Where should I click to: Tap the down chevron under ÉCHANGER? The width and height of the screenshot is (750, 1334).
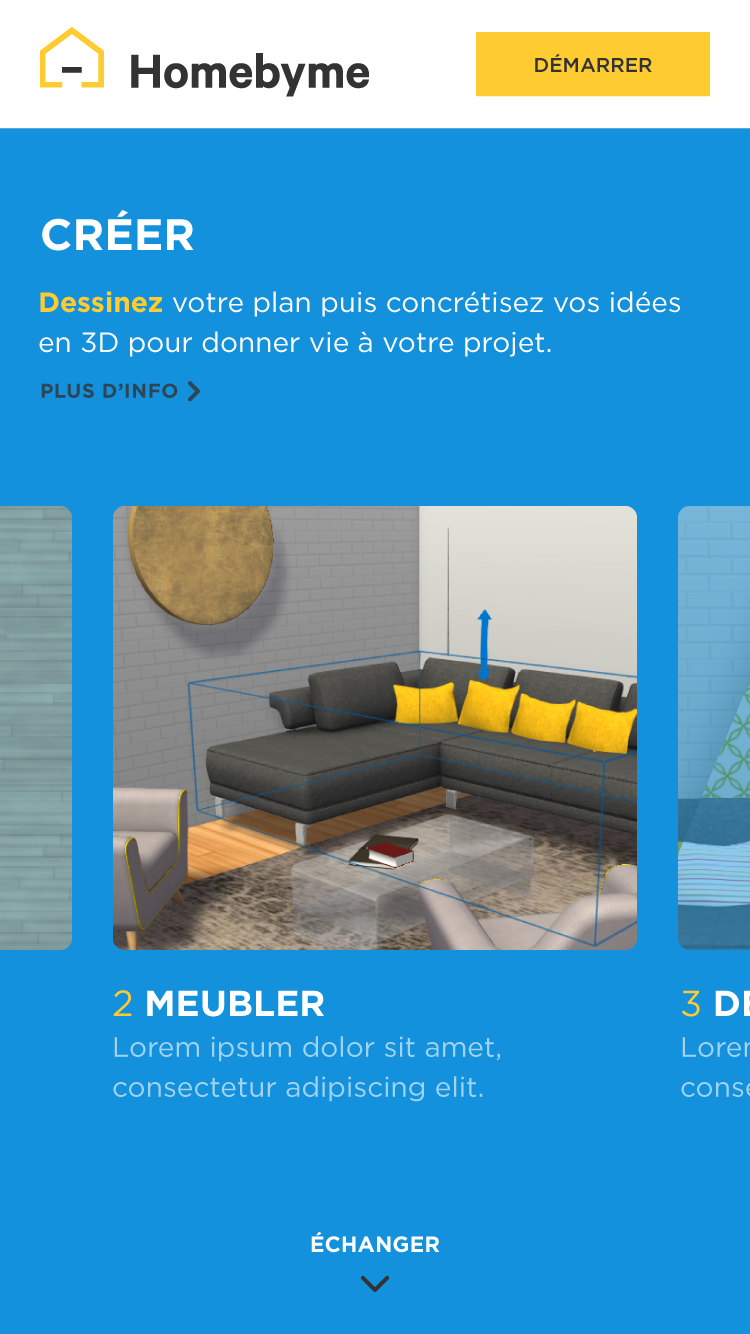[375, 1284]
